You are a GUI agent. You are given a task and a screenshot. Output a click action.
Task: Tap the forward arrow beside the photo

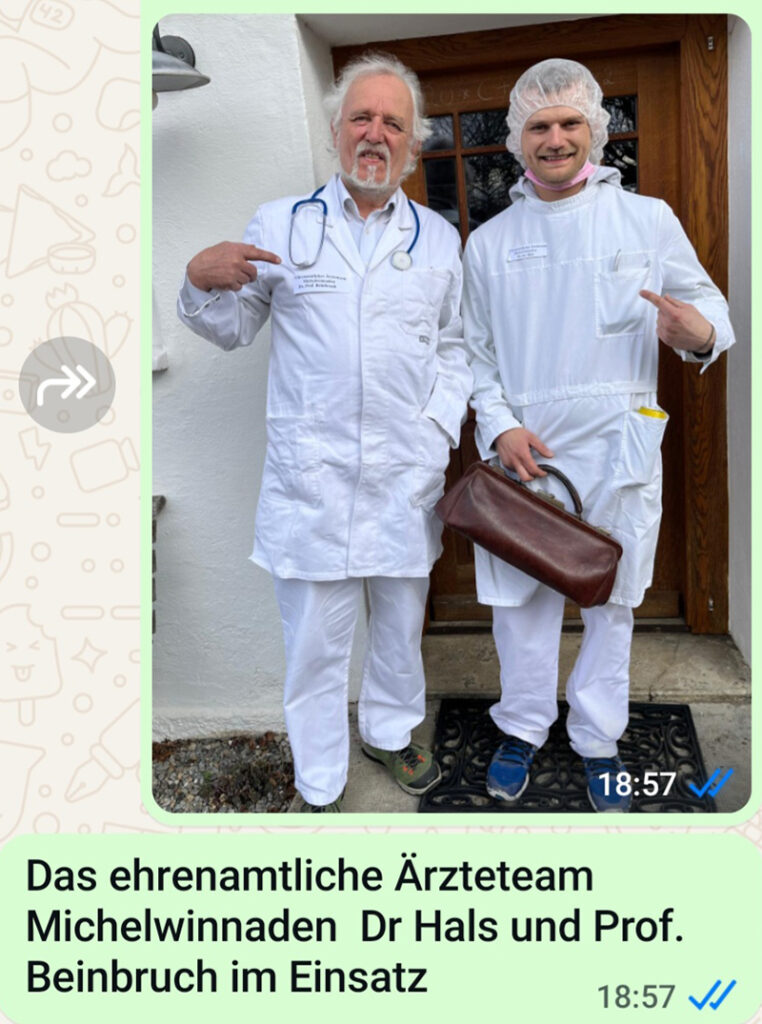67,384
